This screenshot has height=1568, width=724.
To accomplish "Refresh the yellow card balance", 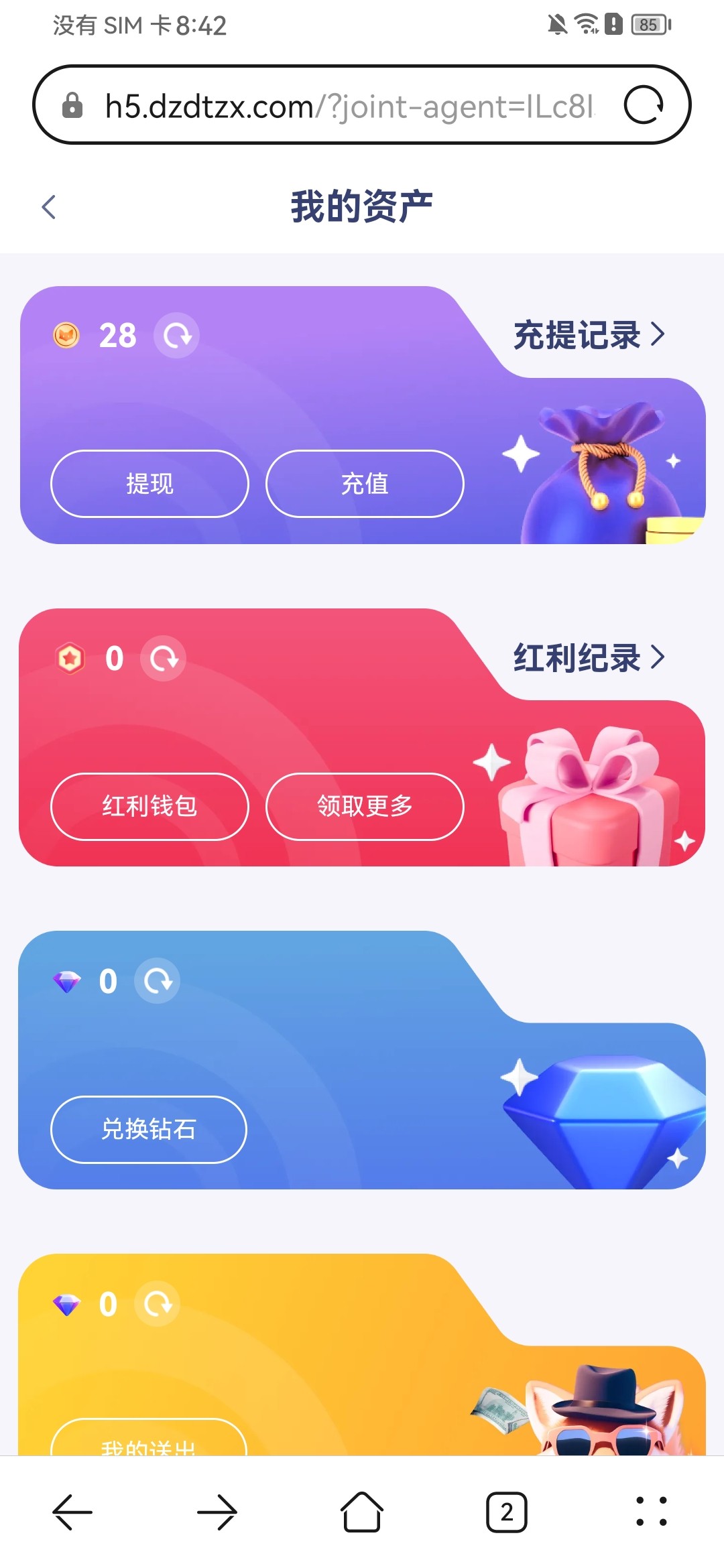I will (158, 1304).
